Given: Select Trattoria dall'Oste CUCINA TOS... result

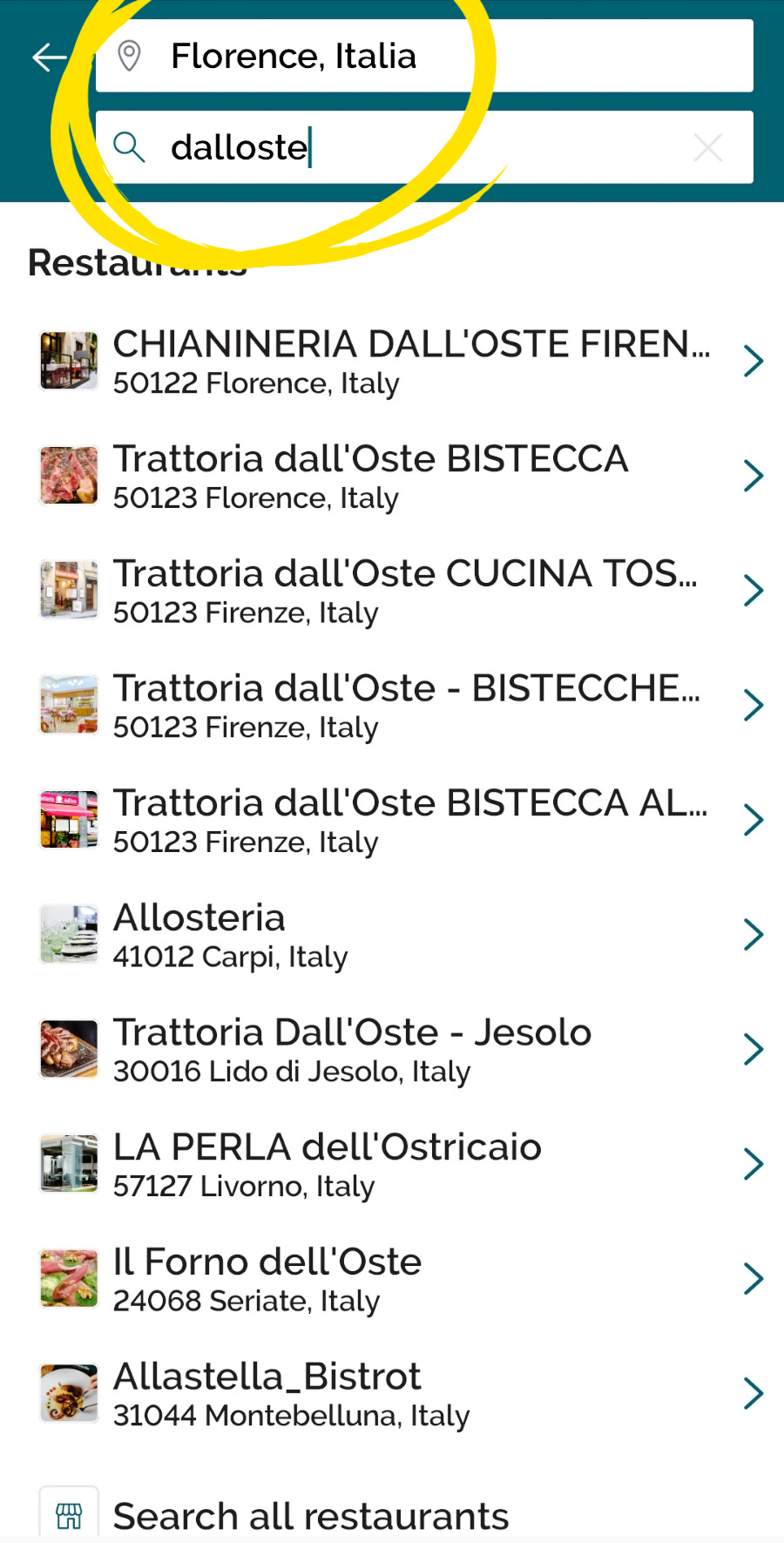Looking at the screenshot, I should coord(401,591).
